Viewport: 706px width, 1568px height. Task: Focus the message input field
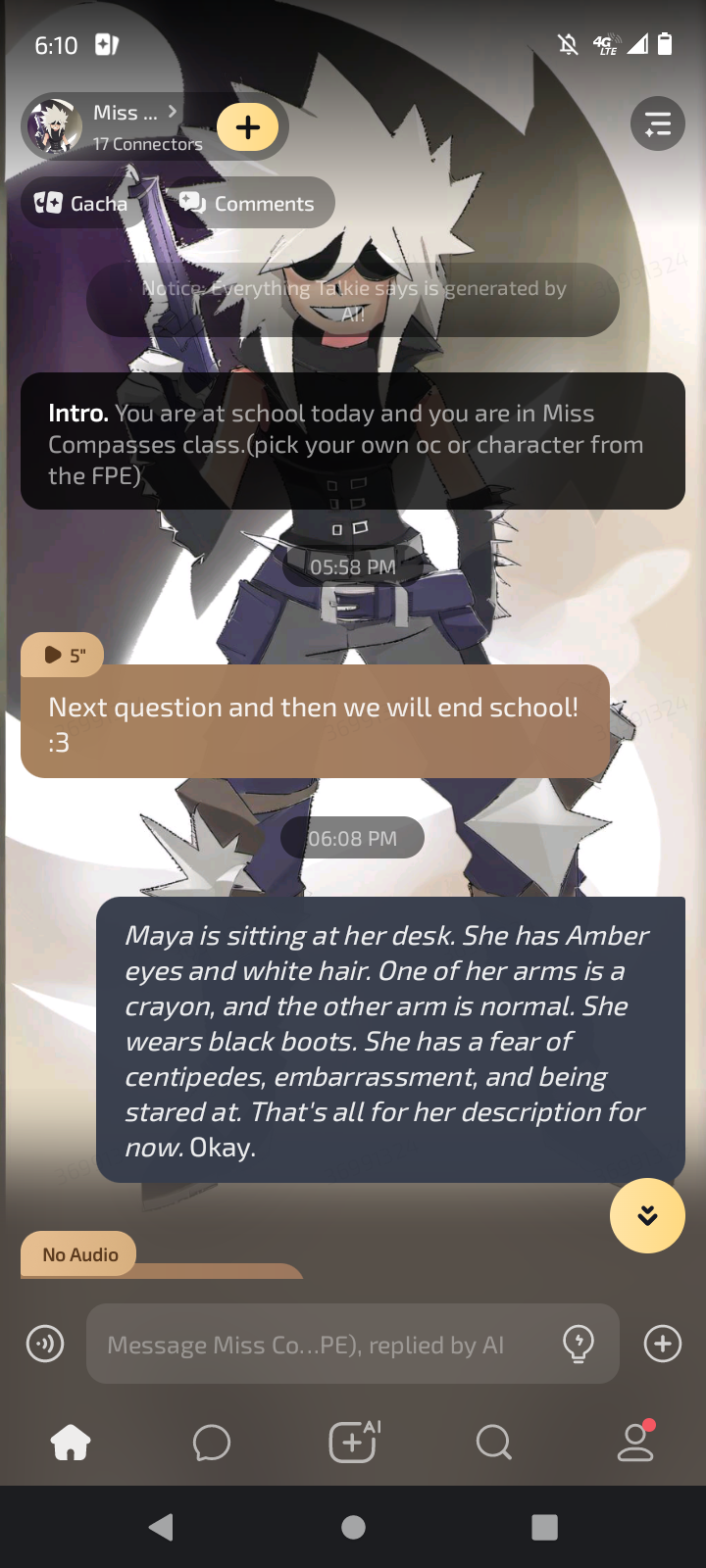[x=314, y=1345]
